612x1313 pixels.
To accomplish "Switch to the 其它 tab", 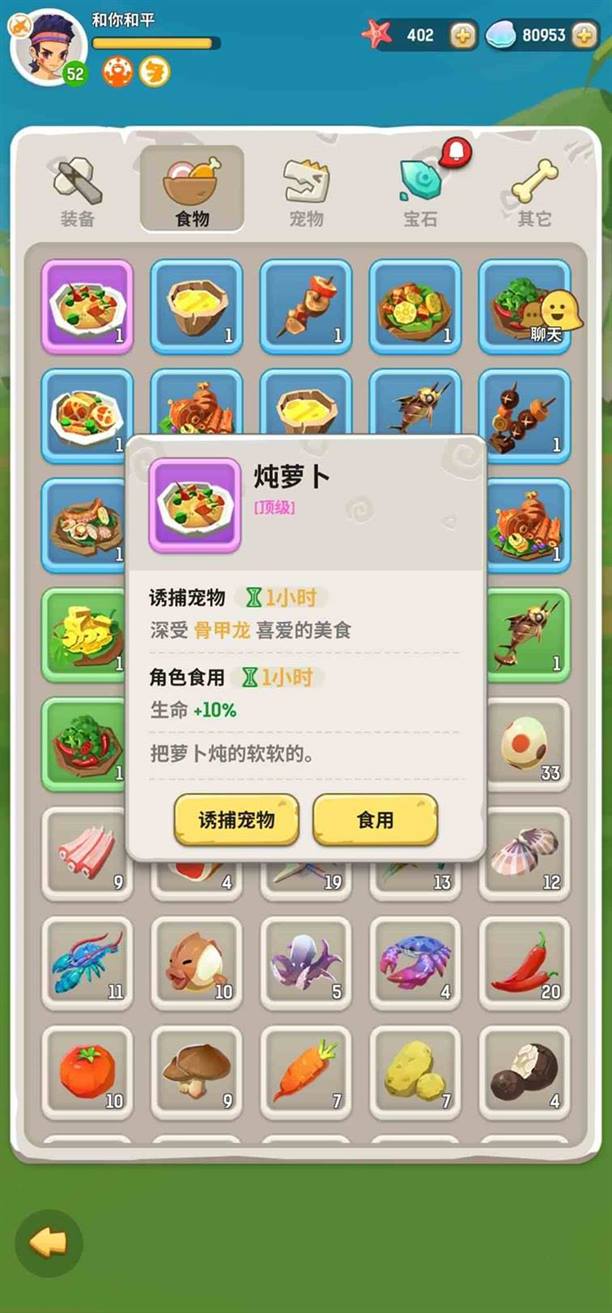I will tap(534, 192).
